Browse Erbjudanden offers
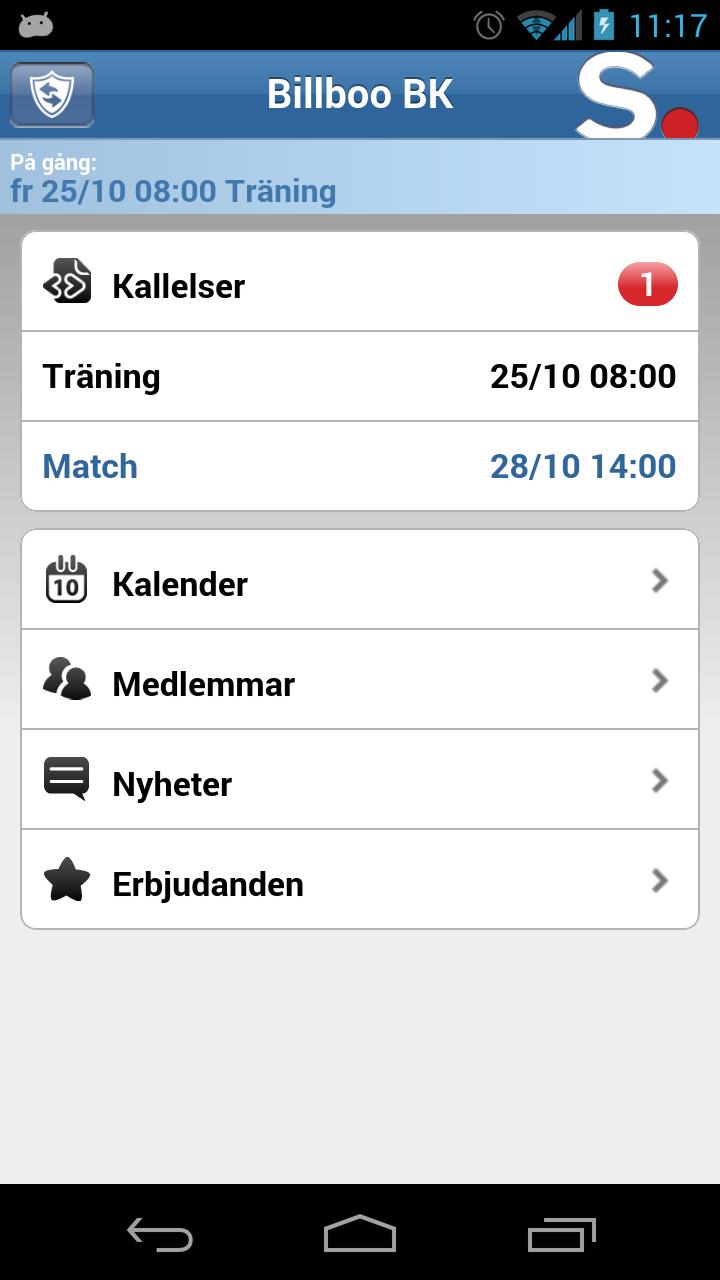Viewport: 720px width, 1280px height. (360, 882)
